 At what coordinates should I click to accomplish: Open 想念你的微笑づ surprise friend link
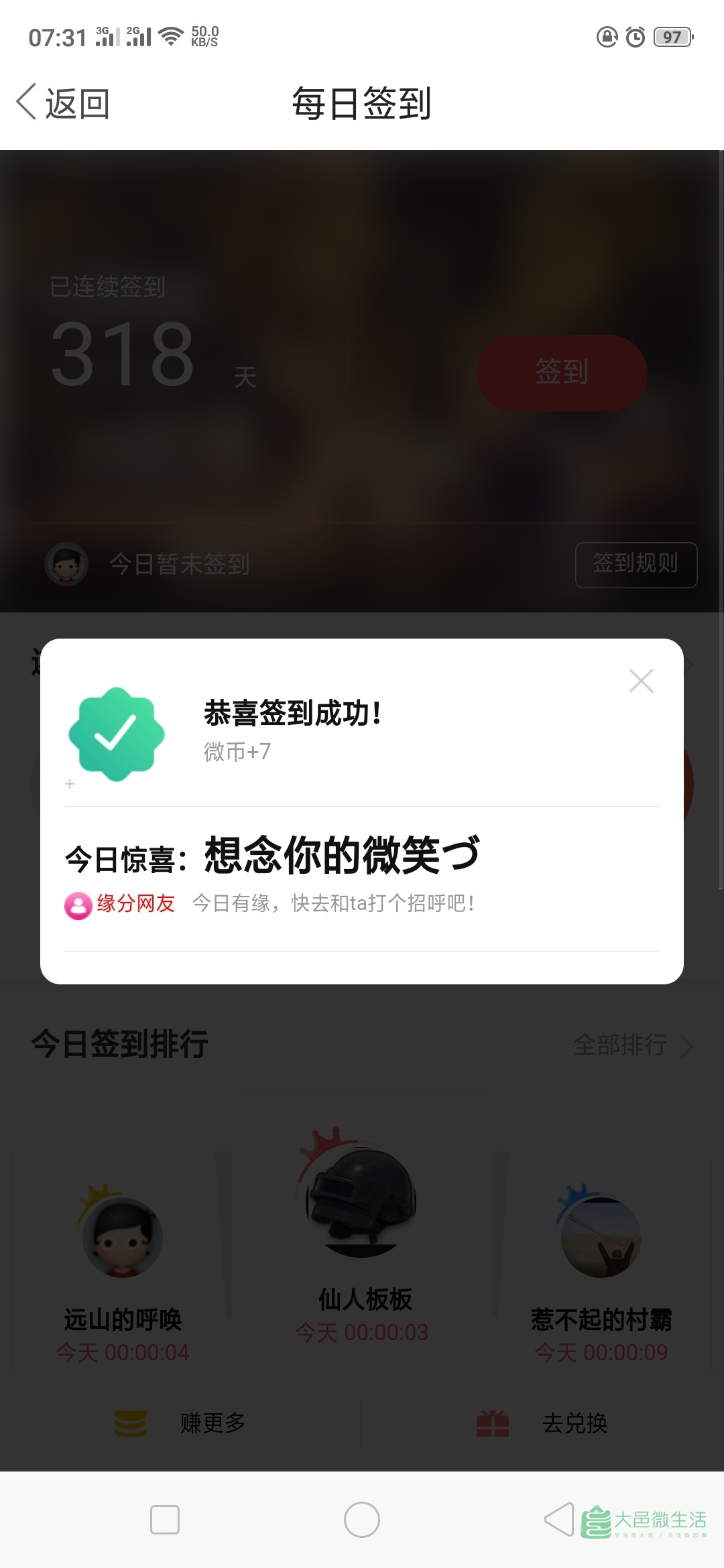click(x=342, y=856)
